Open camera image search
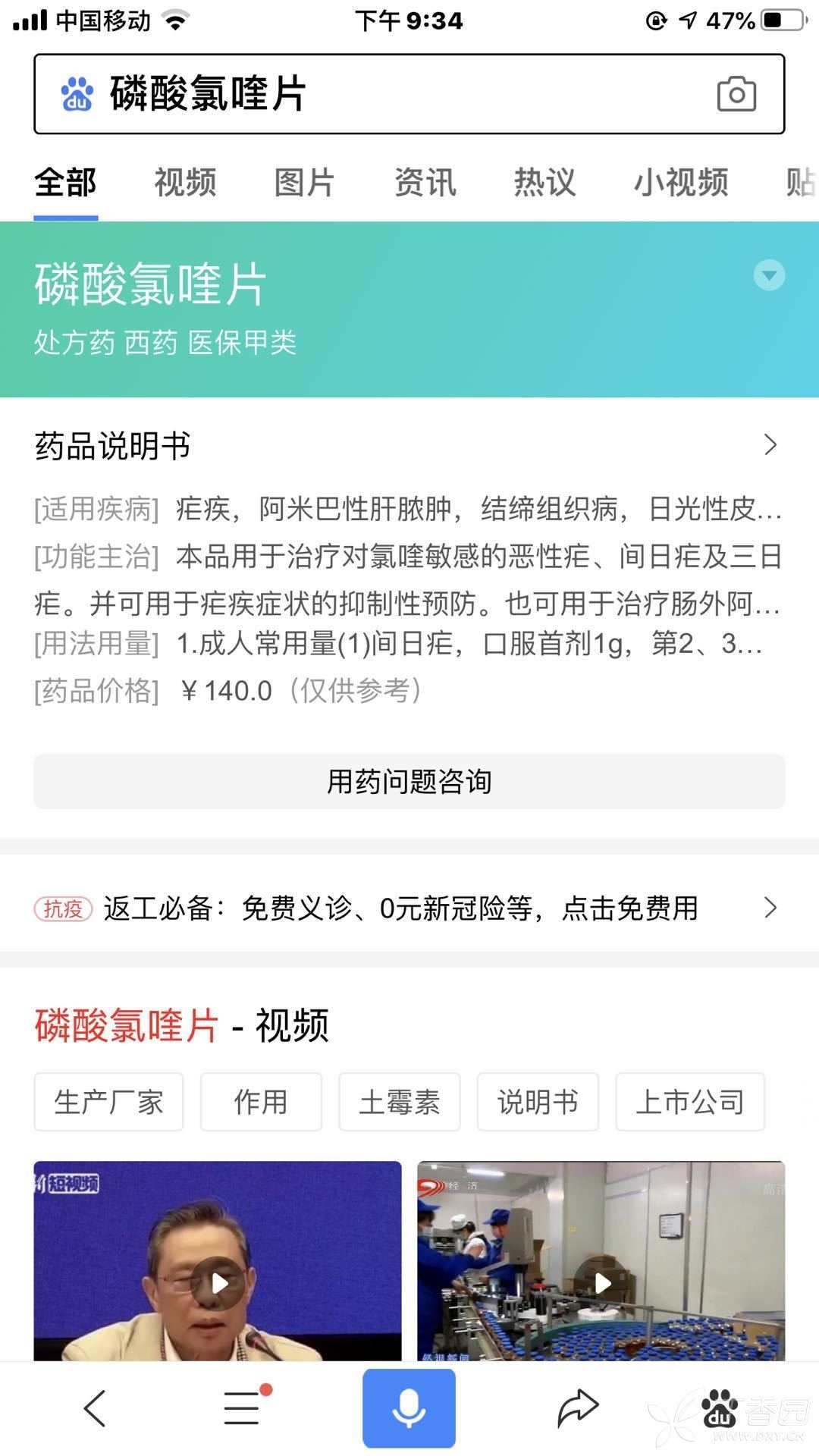Image resolution: width=819 pixels, height=1456 pixels. (736, 94)
